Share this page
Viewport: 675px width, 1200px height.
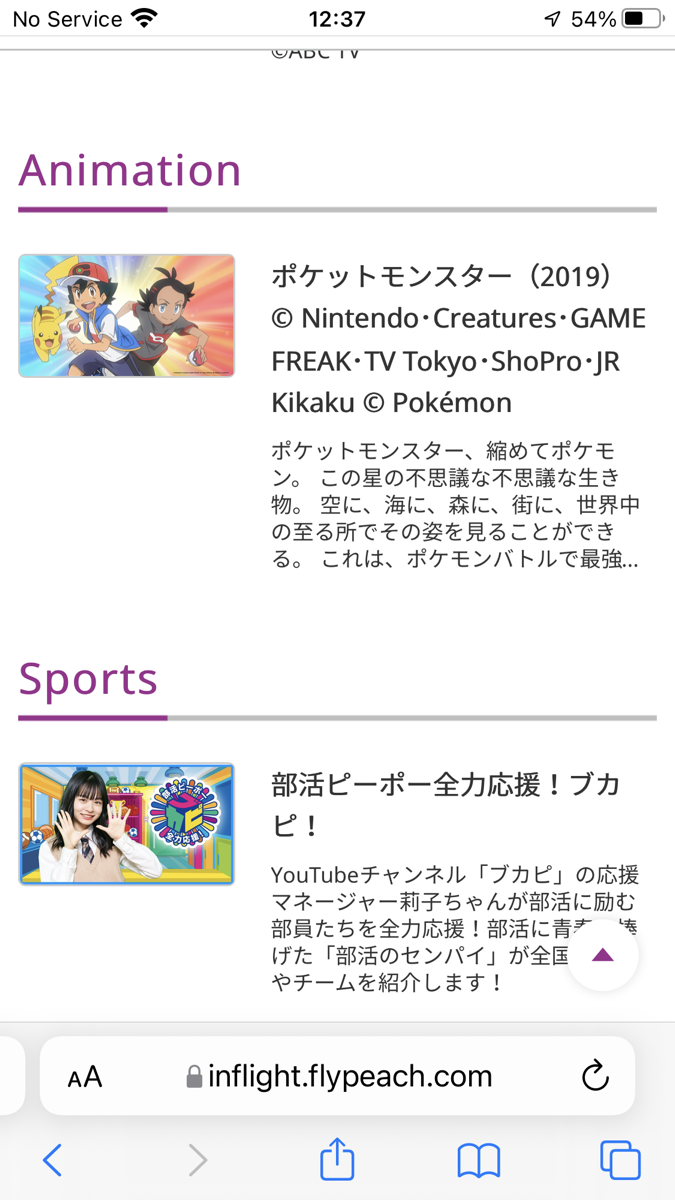(x=338, y=1158)
